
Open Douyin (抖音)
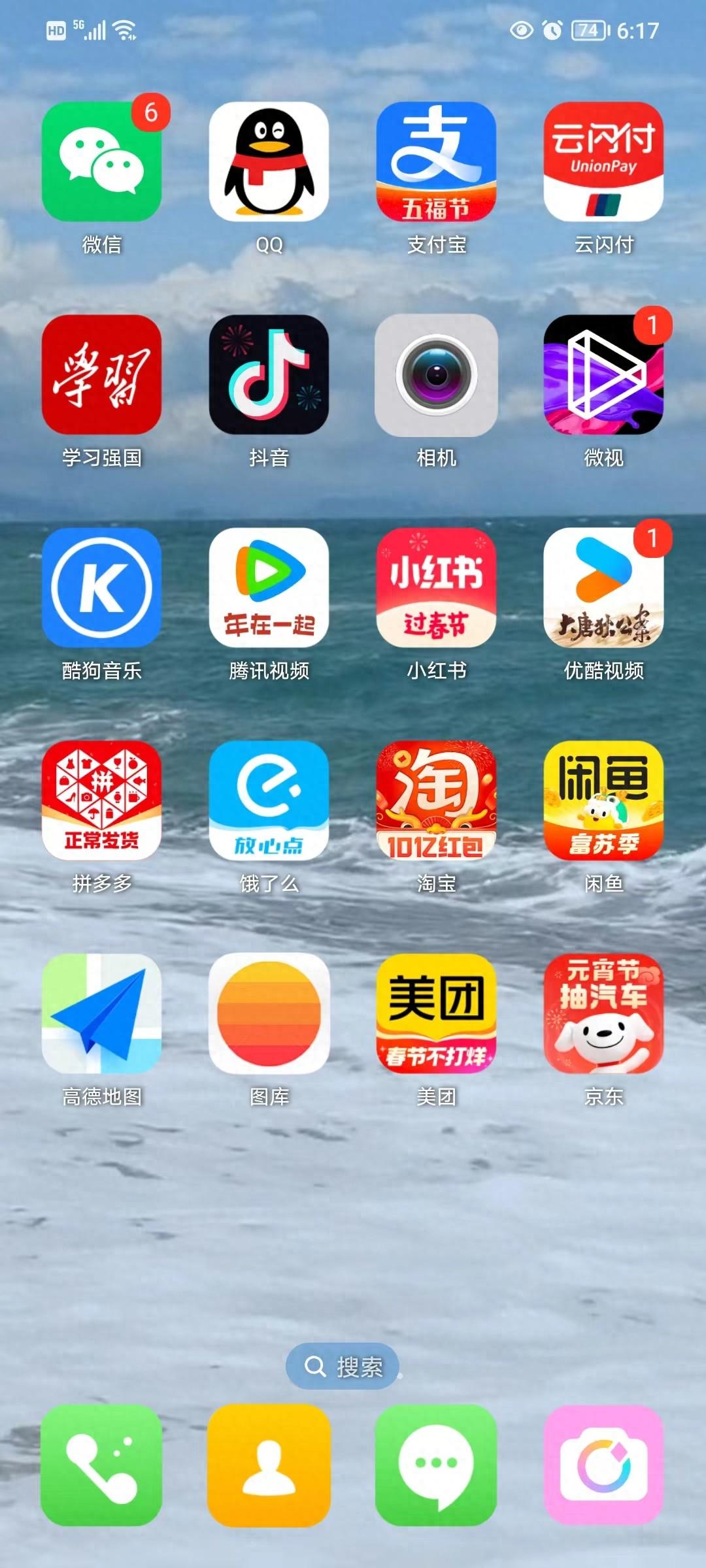coord(269,375)
